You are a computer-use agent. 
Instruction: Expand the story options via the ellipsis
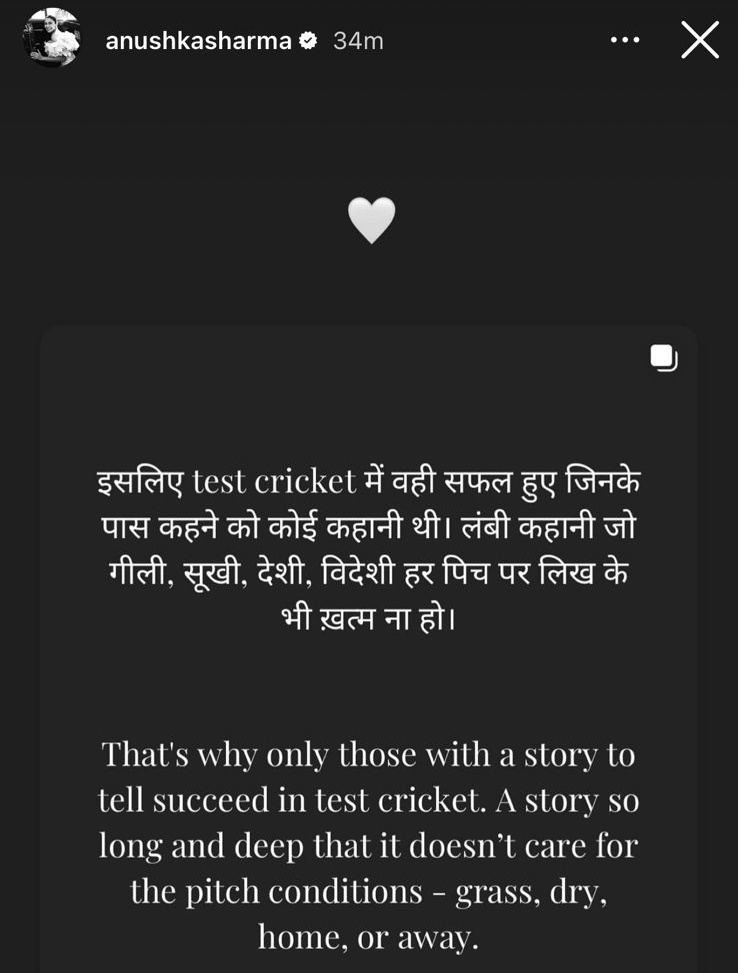[x=625, y=40]
